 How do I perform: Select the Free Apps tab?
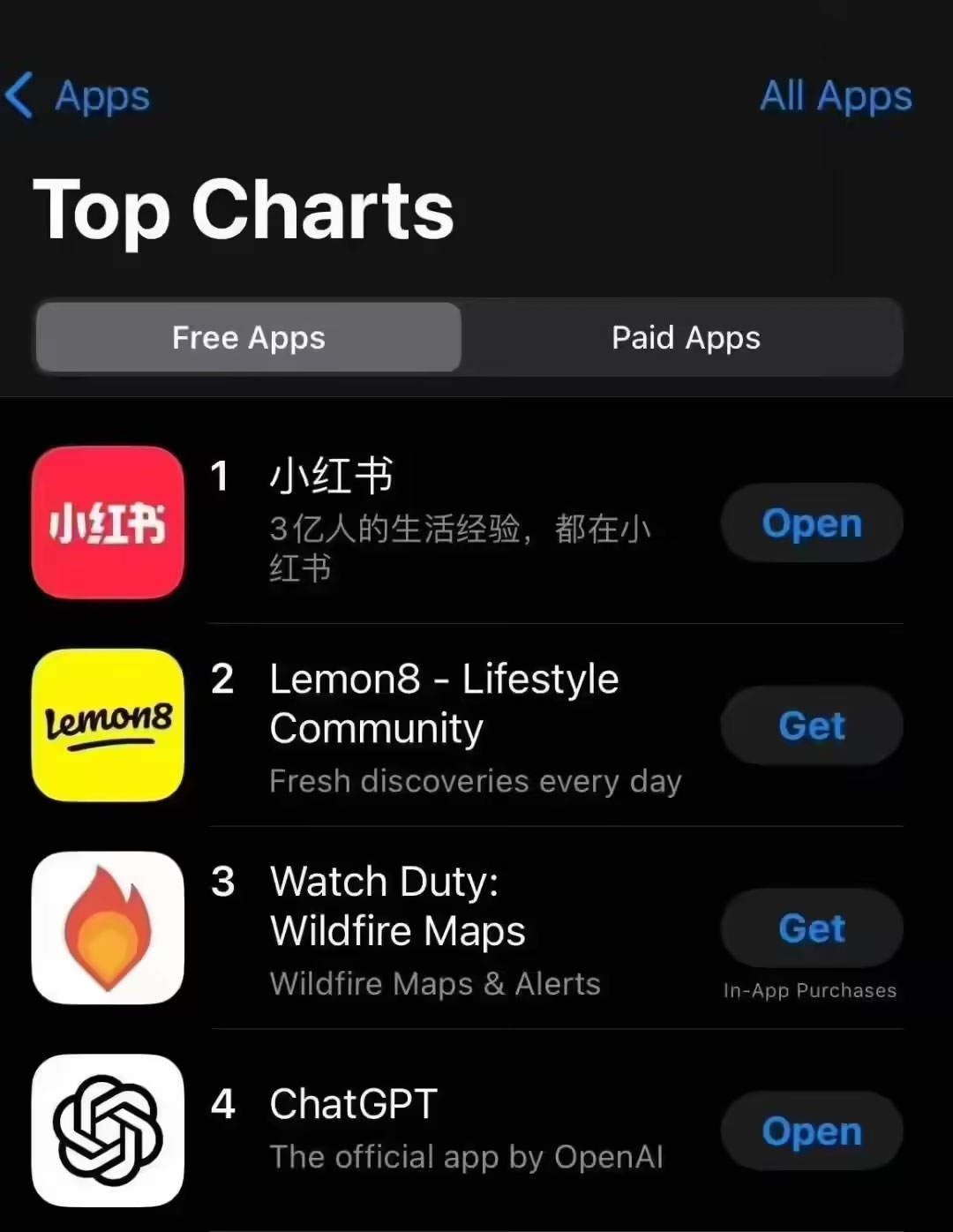[249, 338]
